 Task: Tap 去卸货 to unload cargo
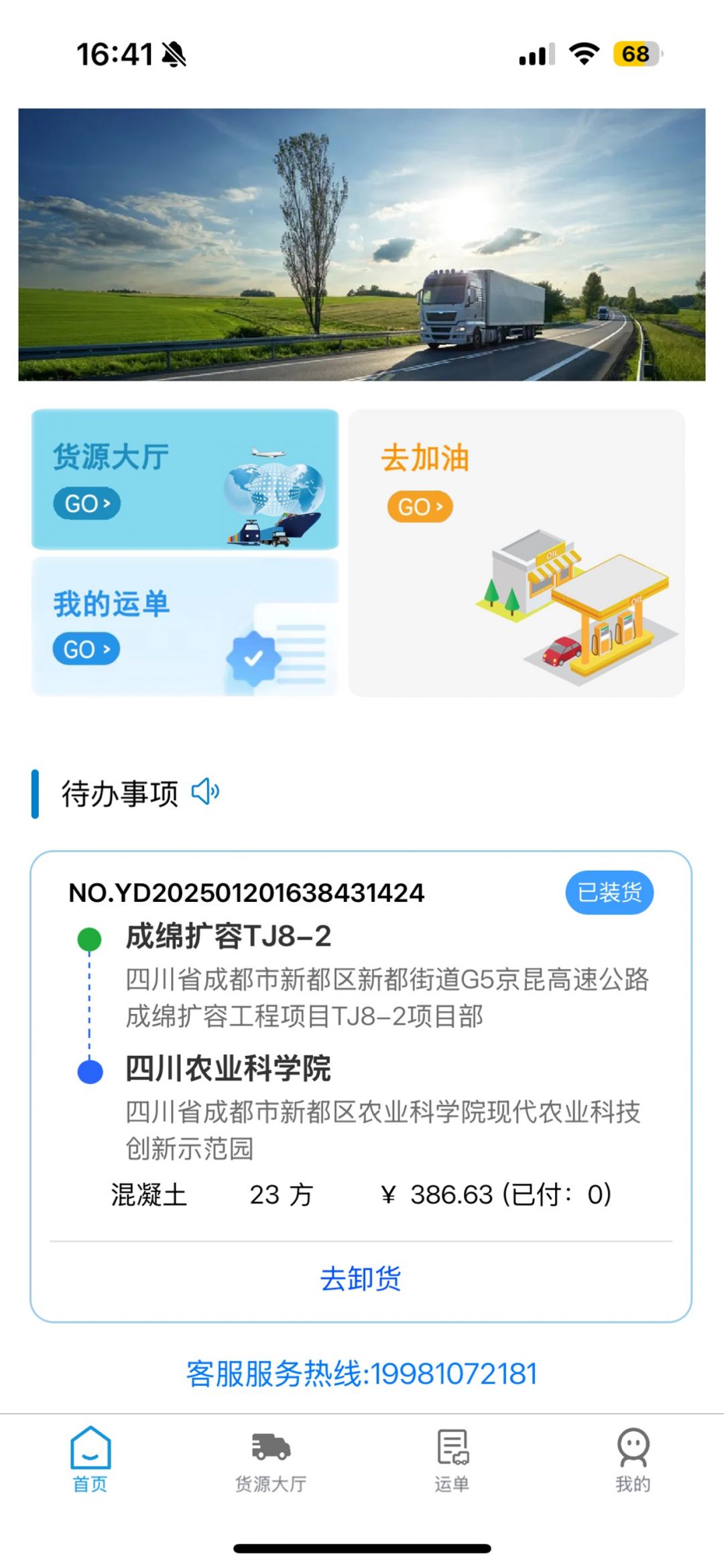point(361,1279)
